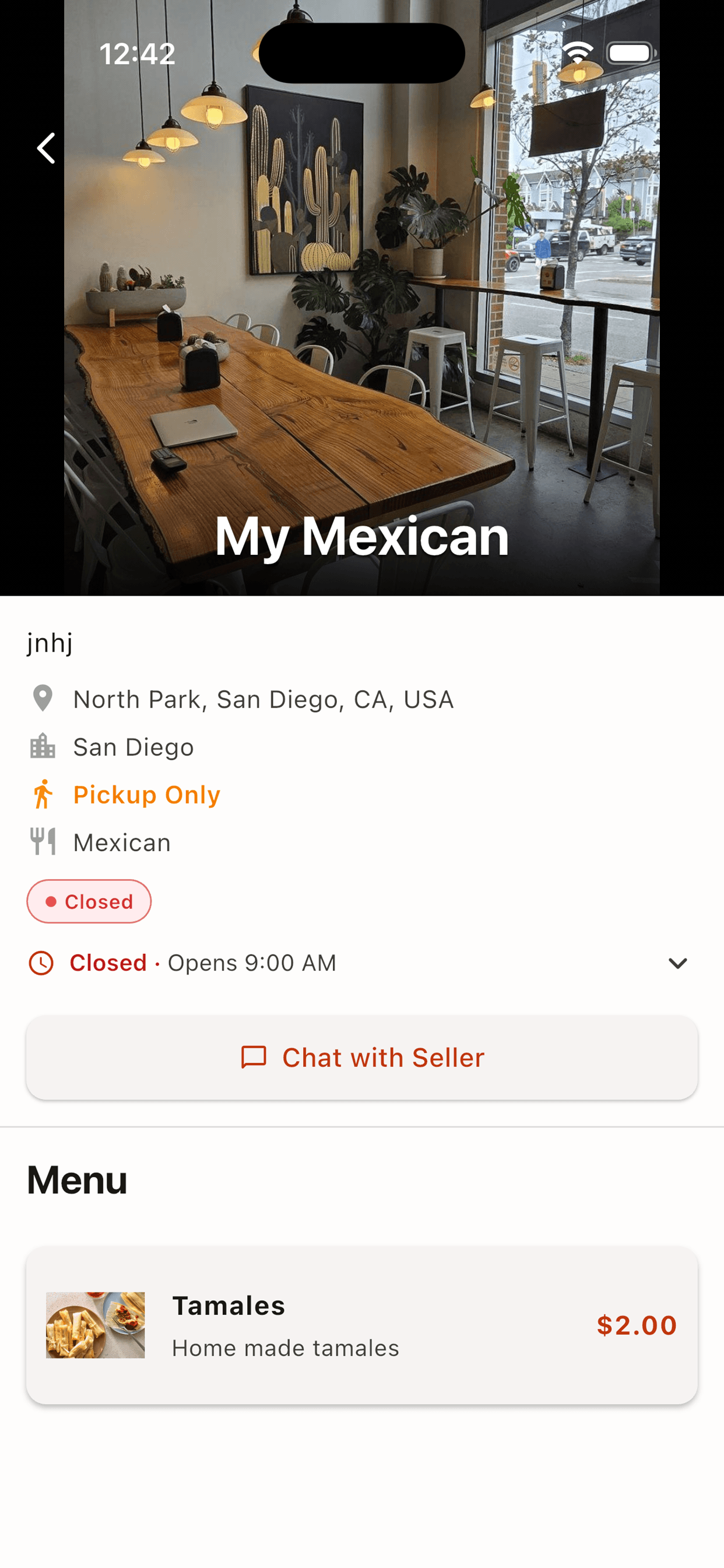Tap the tamales food thumbnail
The height and width of the screenshot is (1568, 724).
pyautogui.click(x=94, y=1326)
